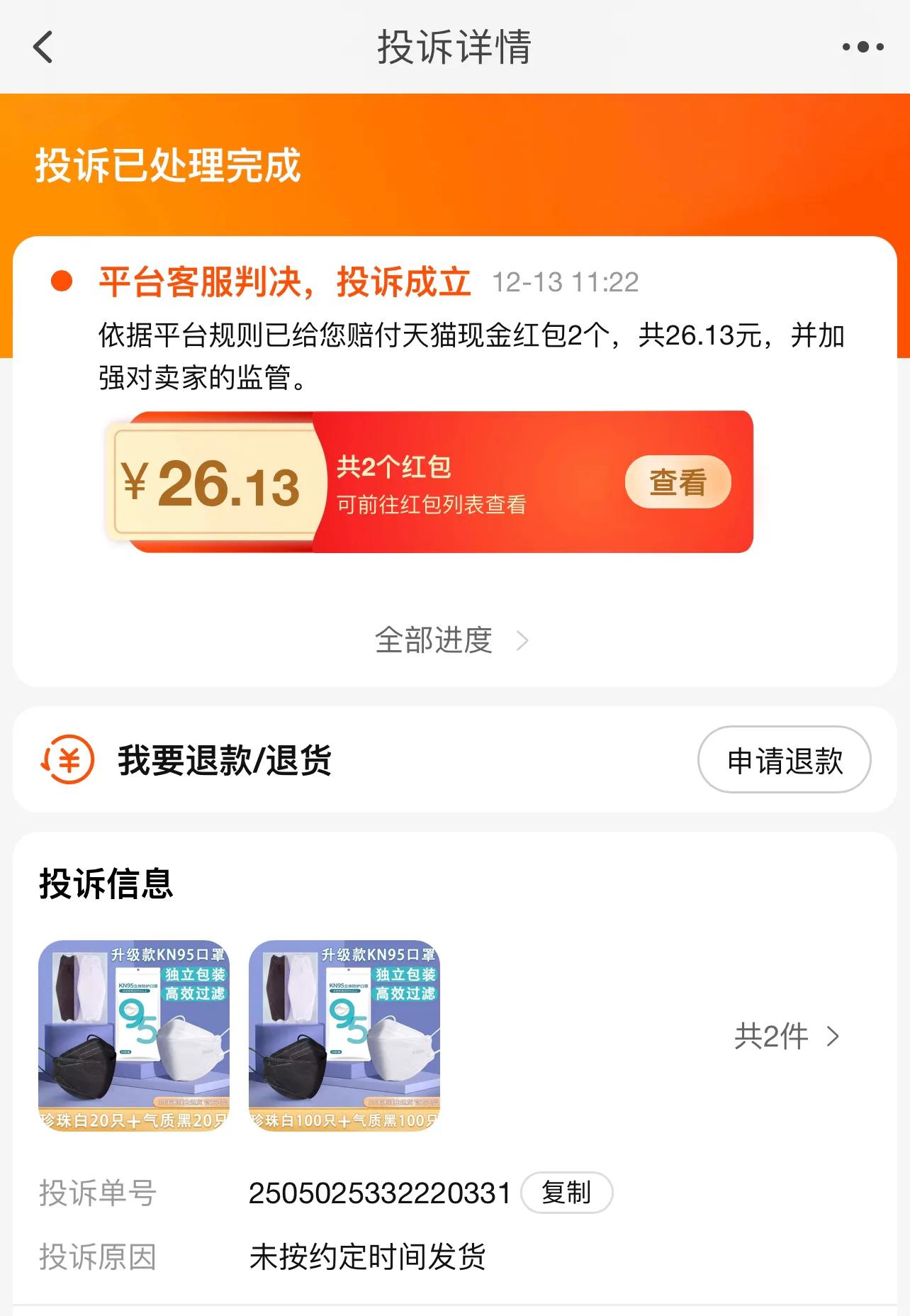Select the 查看 button inside the red packet
The width and height of the screenshot is (910, 1316).
pos(678,481)
